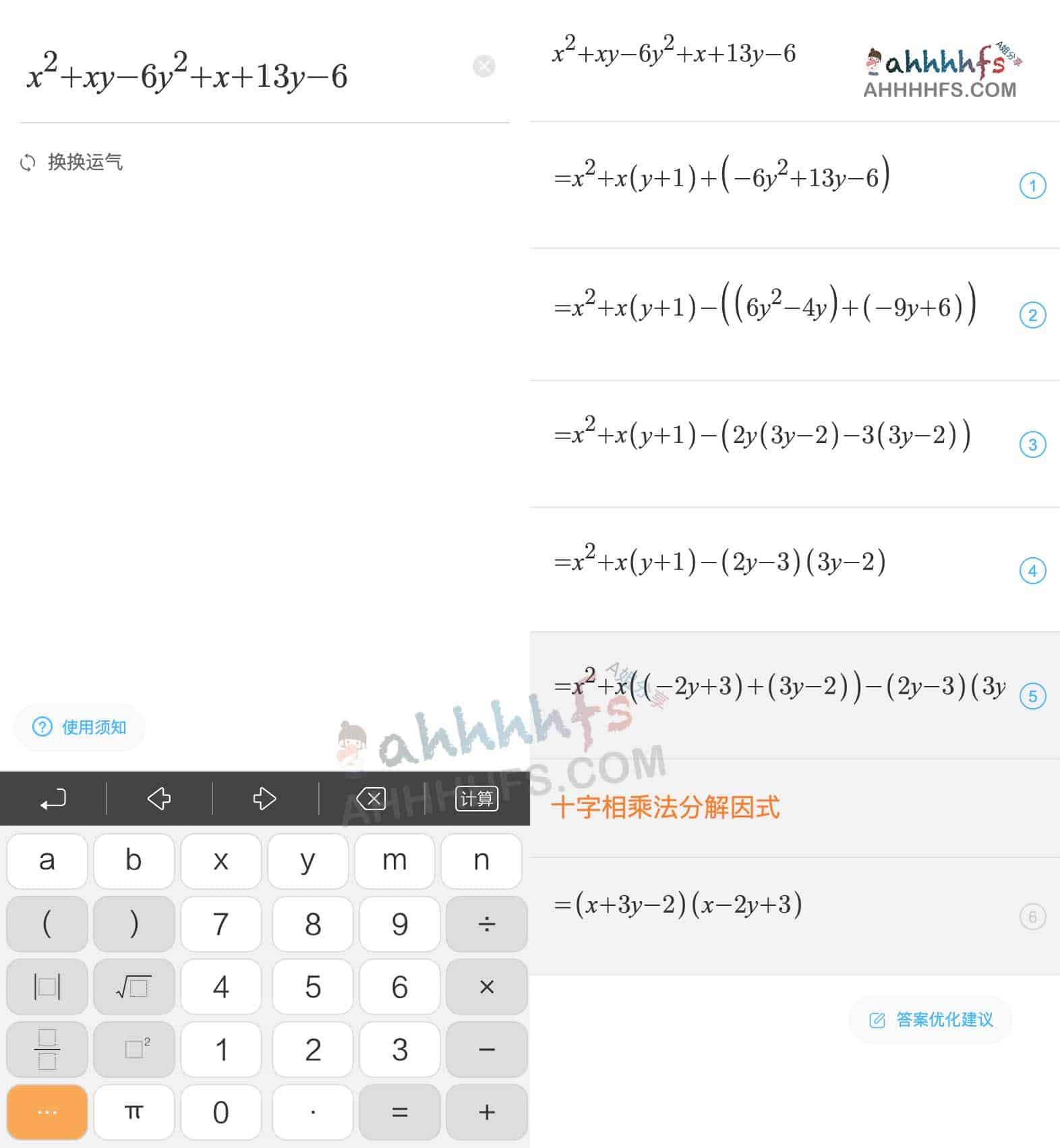Tap the division ÷ key
The height and width of the screenshot is (1148, 1060).
coord(486,924)
